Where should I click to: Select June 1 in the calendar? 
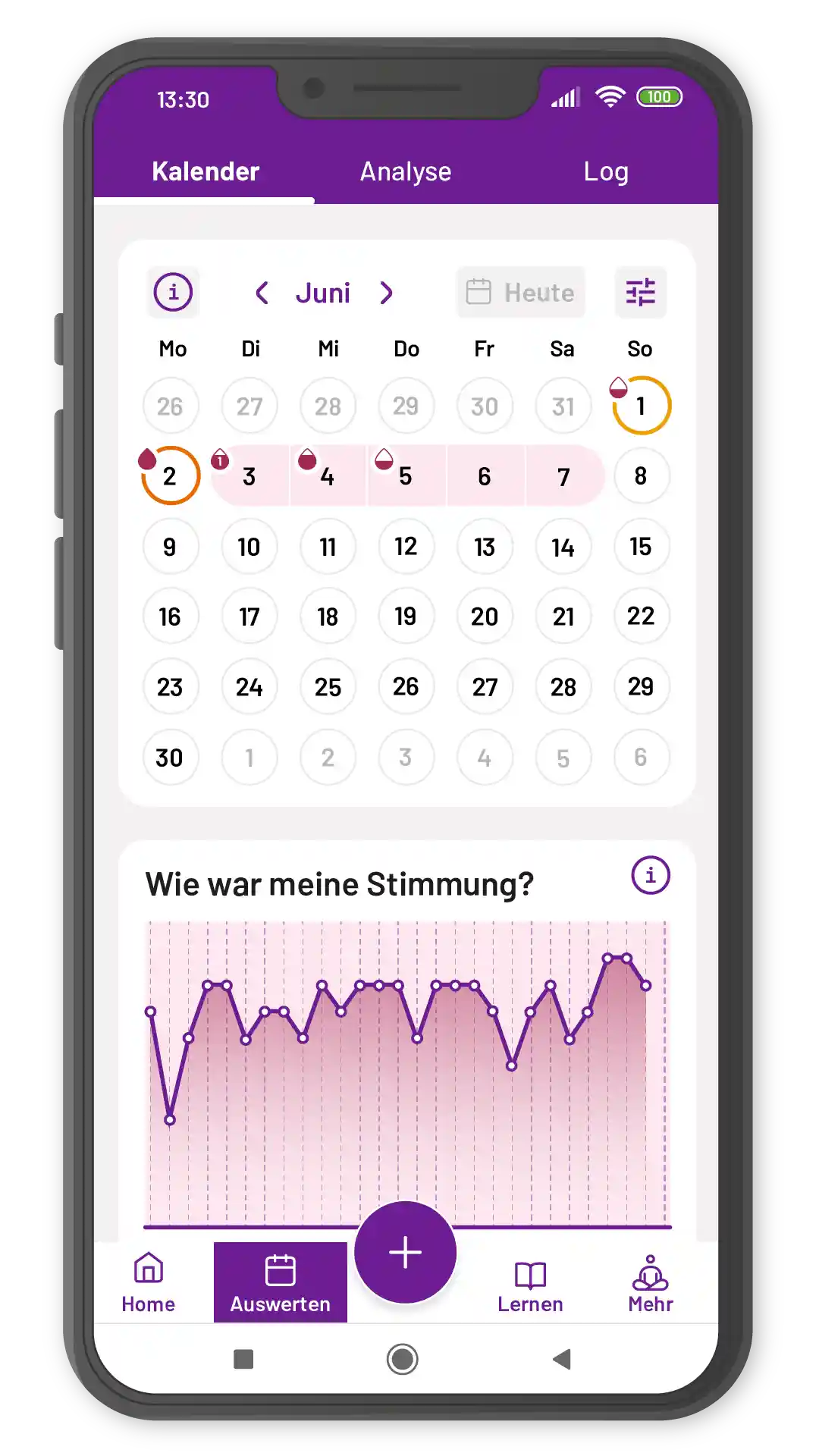tap(641, 406)
